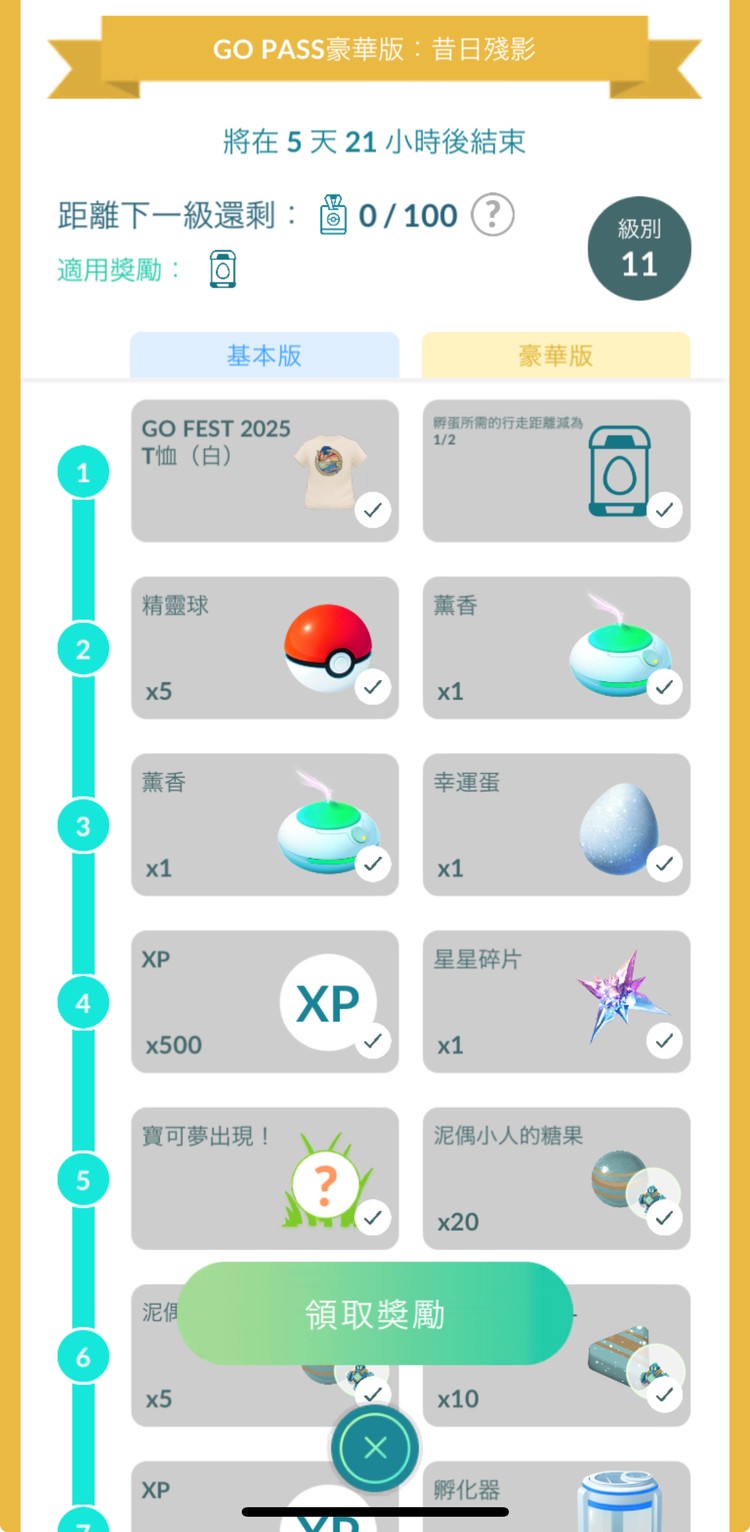
Task: Select the 精靈球 x5 reward card
Action: tap(264, 647)
